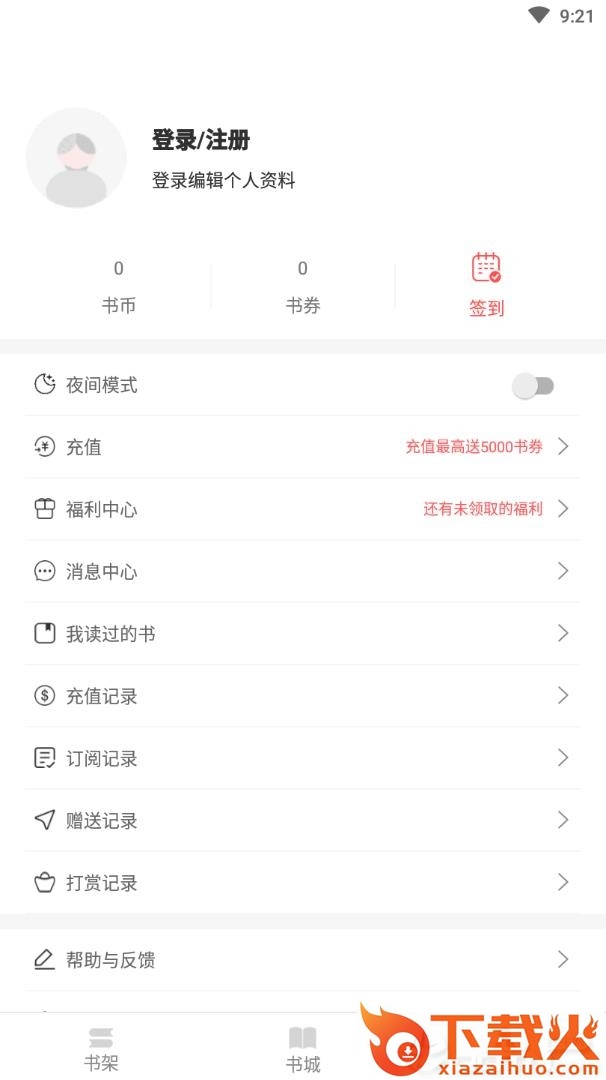View 打赏记录 tipping records

302,882
